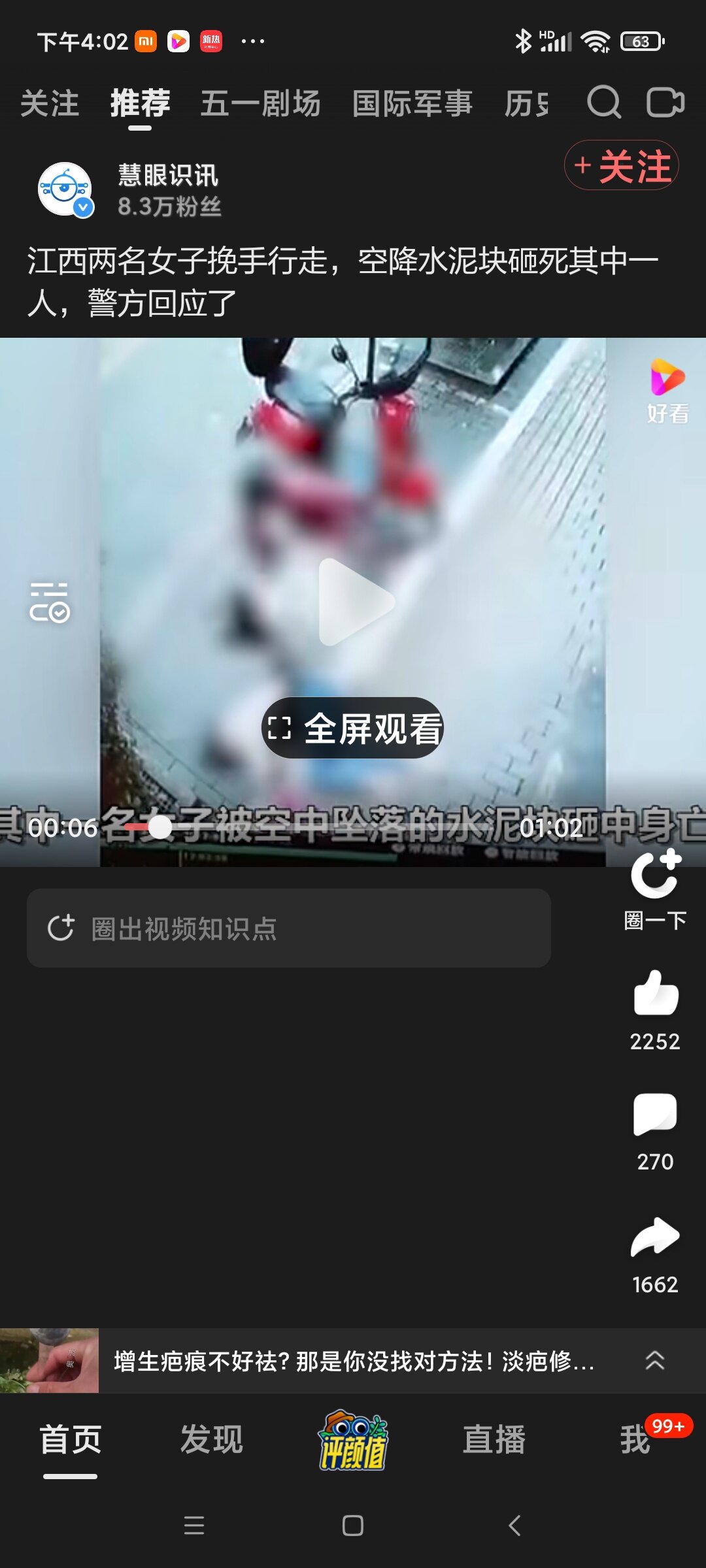The width and height of the screenshot is (706, 1568).
Task: Follow 慧眼识讯 with the 关注 button
Action: [622, 166]
